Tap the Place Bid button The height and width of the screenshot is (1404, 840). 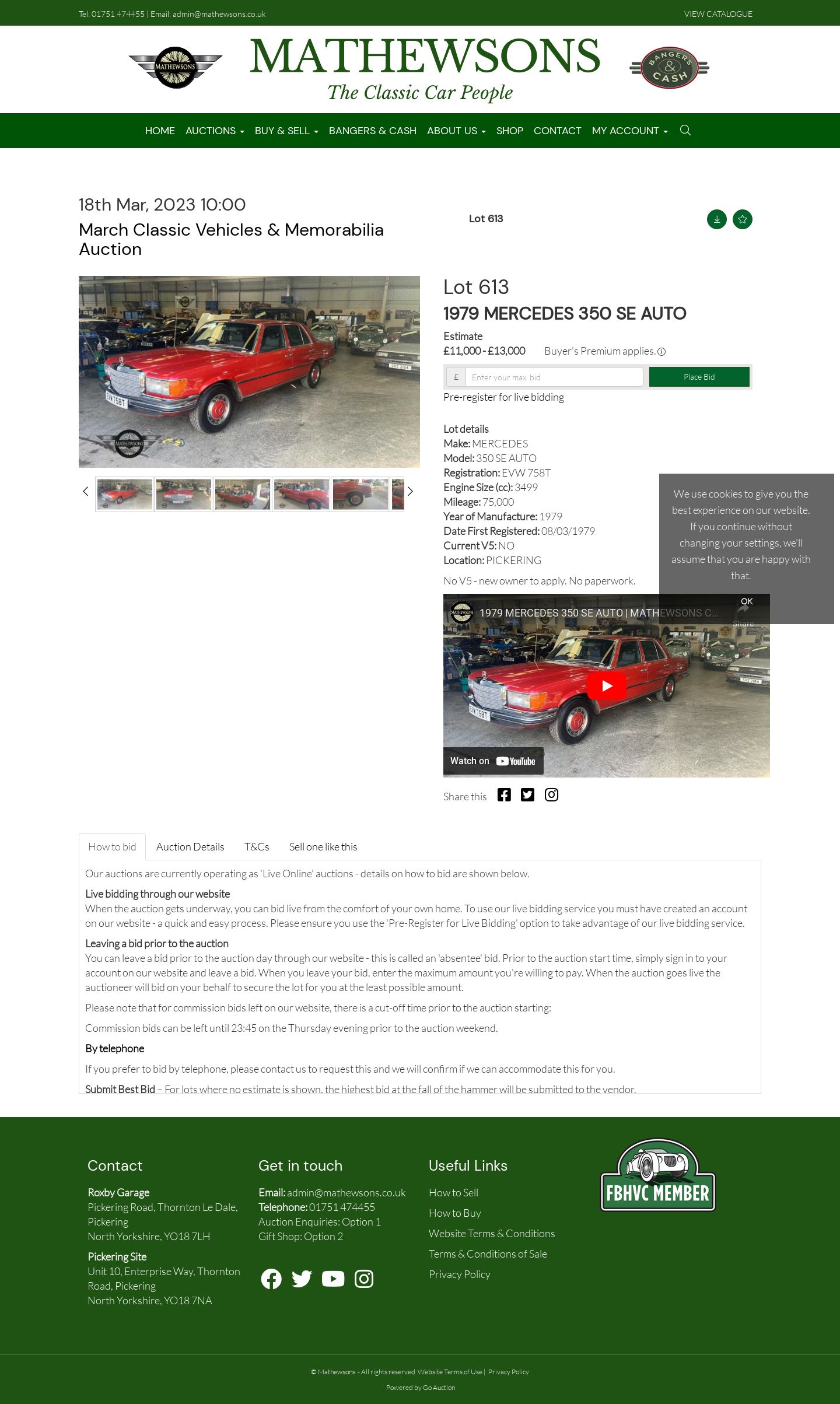point(699,377)
